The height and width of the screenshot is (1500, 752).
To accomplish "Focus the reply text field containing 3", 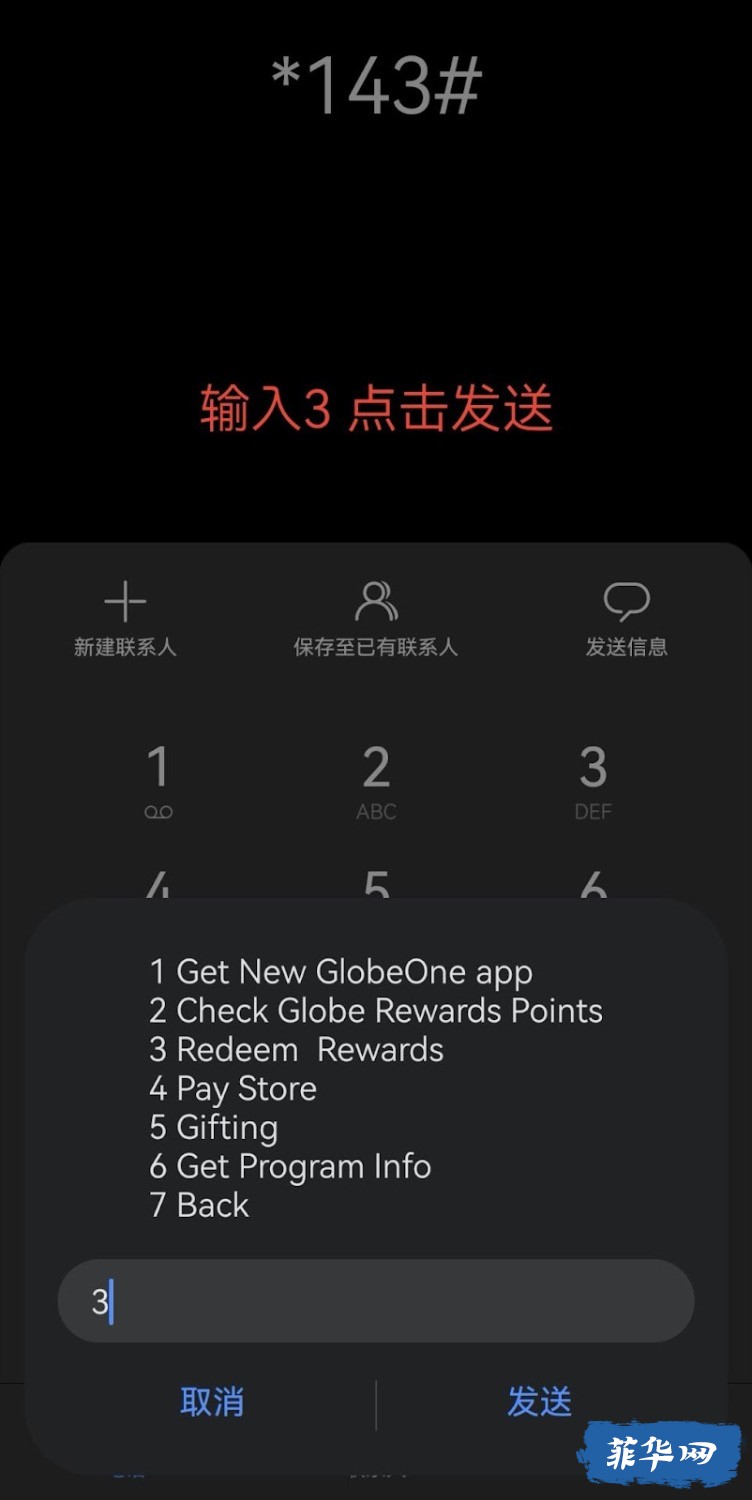I will [x=376, y=1301].
